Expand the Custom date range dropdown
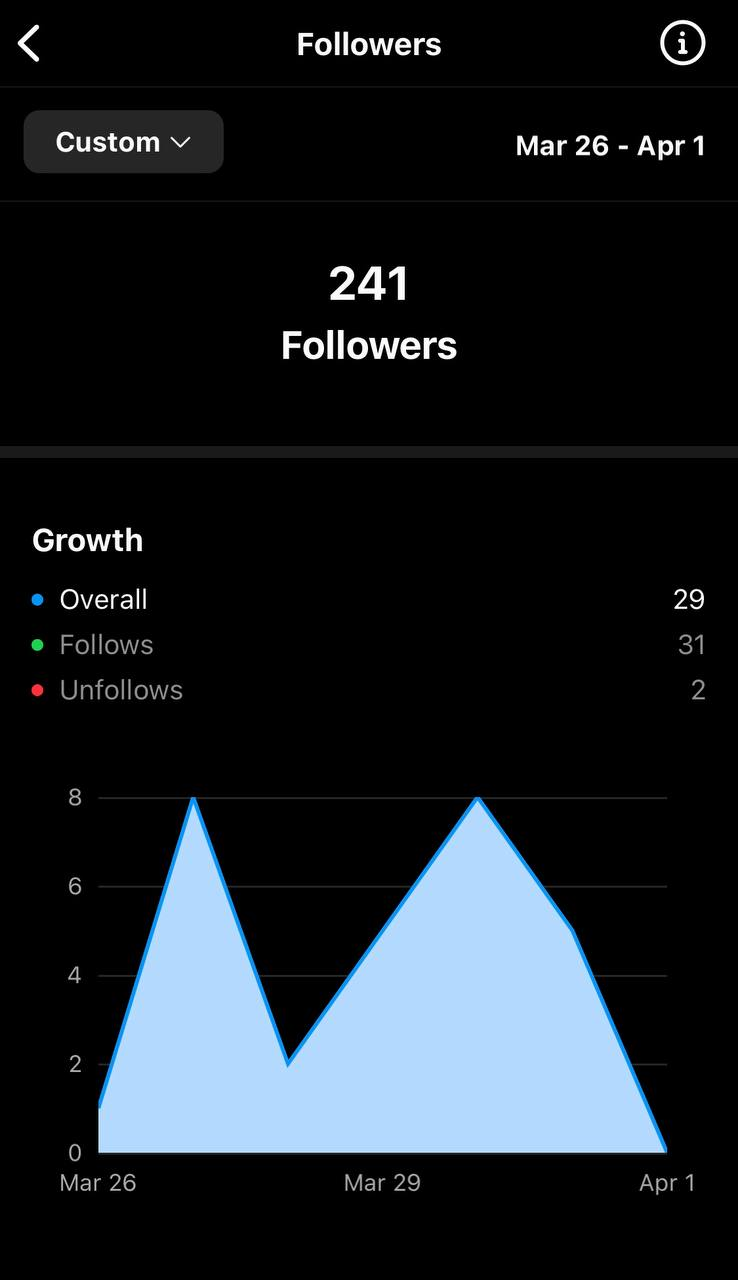This screenshot has width=738, height=1280. 124,142
